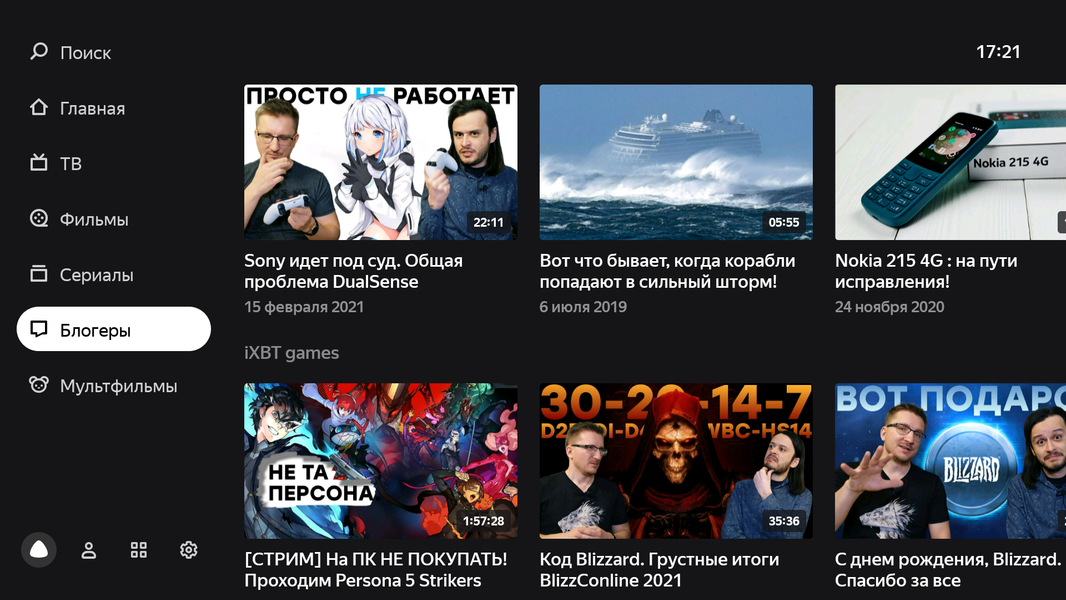This screenshot has width=1066, height=600.
Task: Open Nokia 215 4G video
Action: (x=950, y=162)
